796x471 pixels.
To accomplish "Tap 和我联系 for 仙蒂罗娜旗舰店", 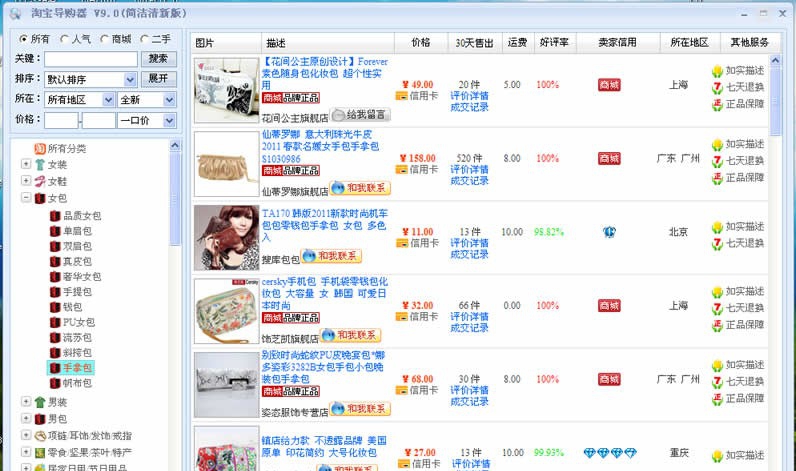I will tap(360, 188).
